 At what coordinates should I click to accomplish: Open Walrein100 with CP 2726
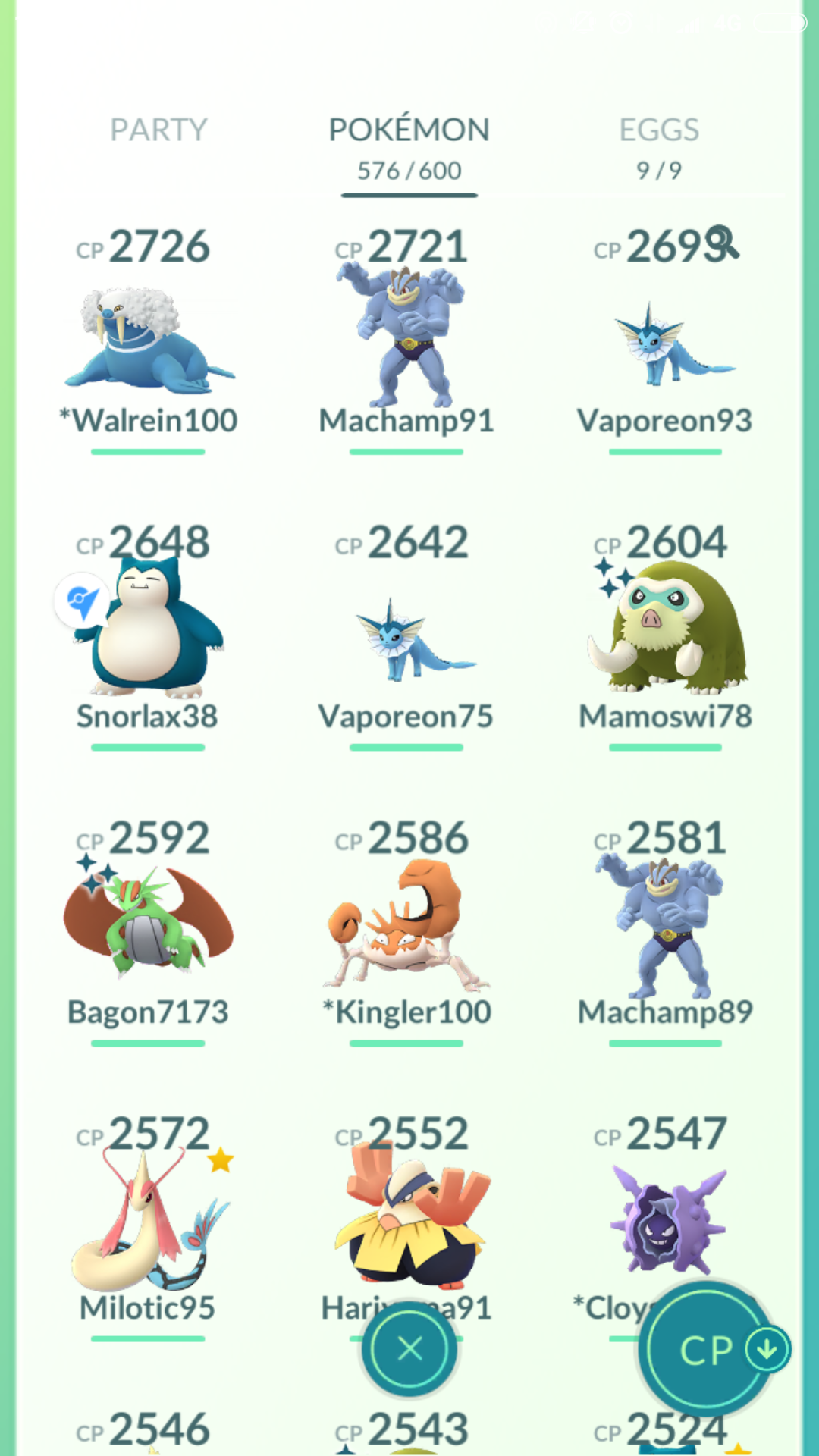point(148,341)
